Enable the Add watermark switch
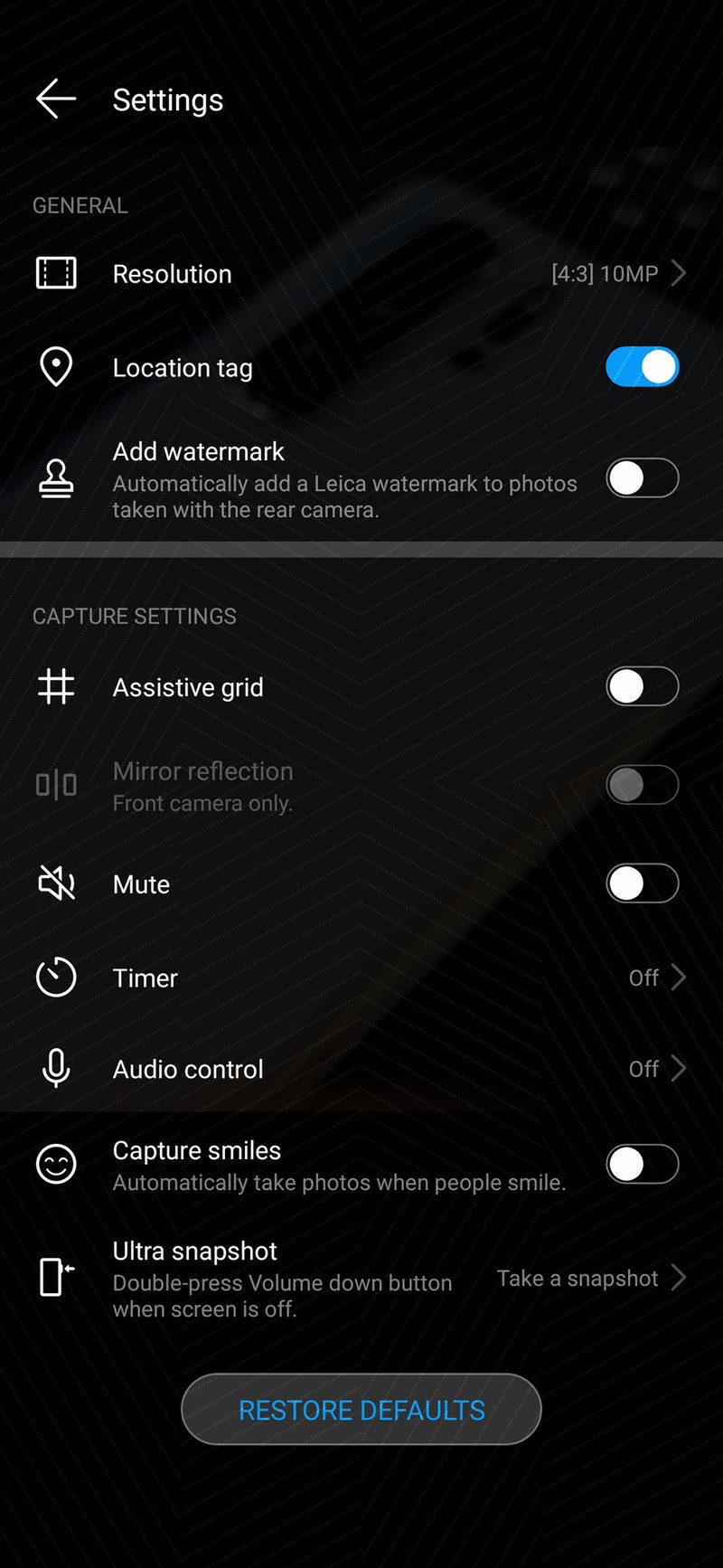 [x=642, y=478]
